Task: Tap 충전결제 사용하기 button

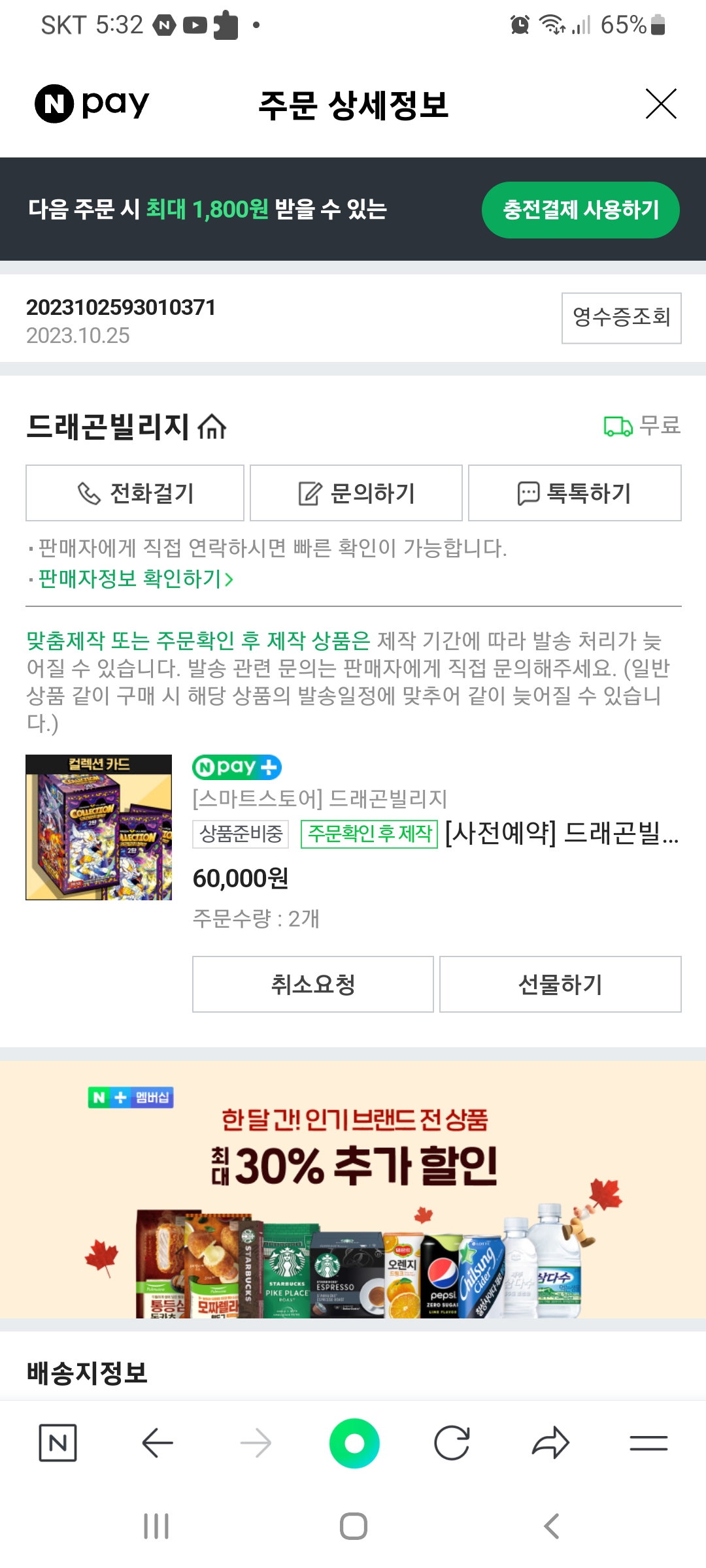Action: tap(580, 210)
